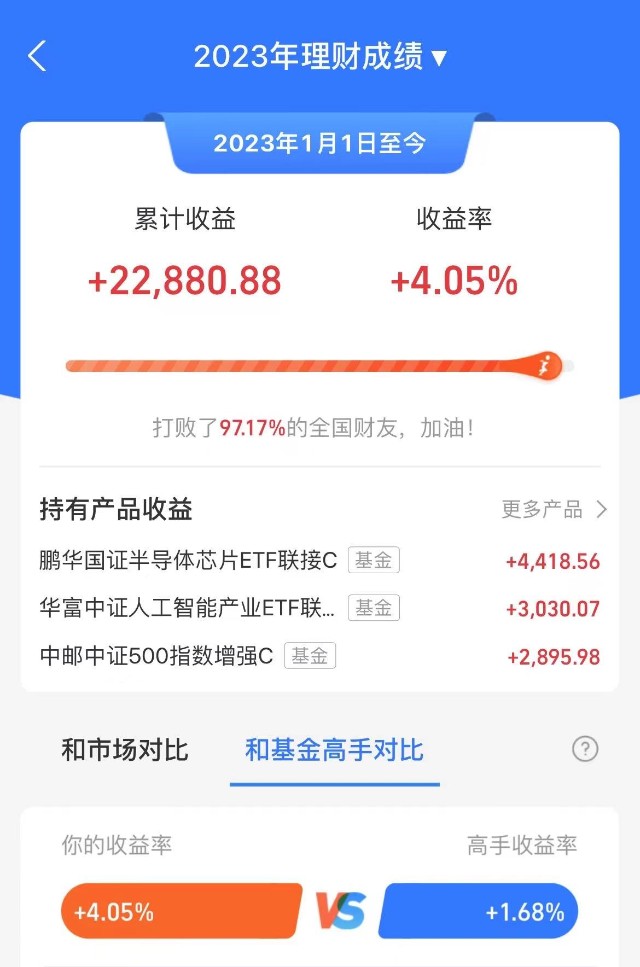Open the 2023年理财成绩 year dropdown
This screenshot has height=967, width=640.
point(320,56)
